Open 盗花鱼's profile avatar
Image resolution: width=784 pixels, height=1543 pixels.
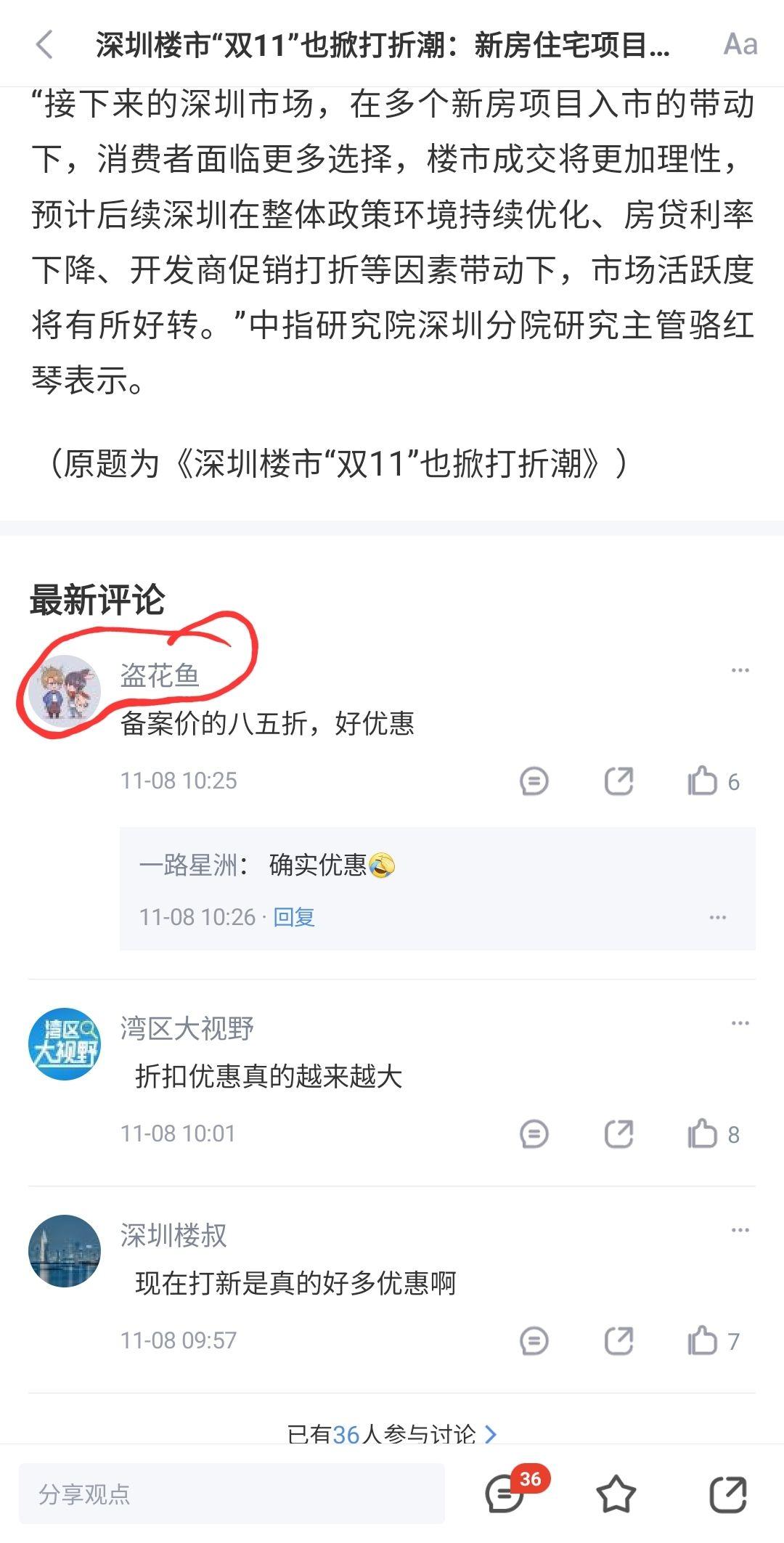point(65,691)
